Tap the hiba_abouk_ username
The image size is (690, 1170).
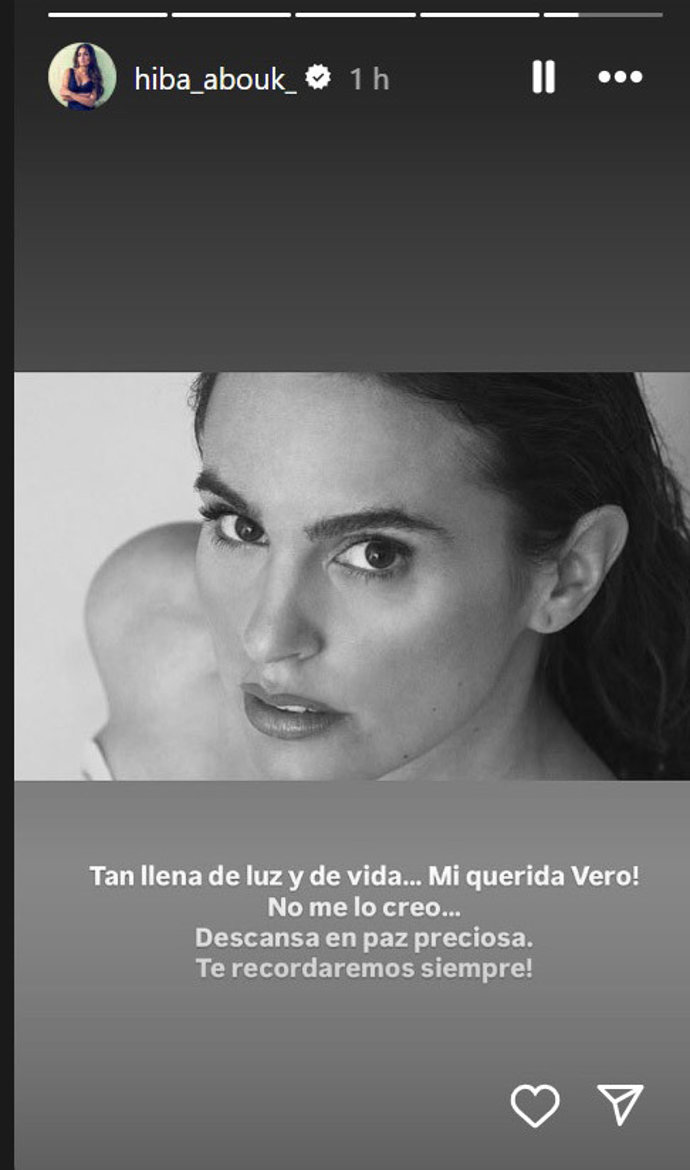215,79
